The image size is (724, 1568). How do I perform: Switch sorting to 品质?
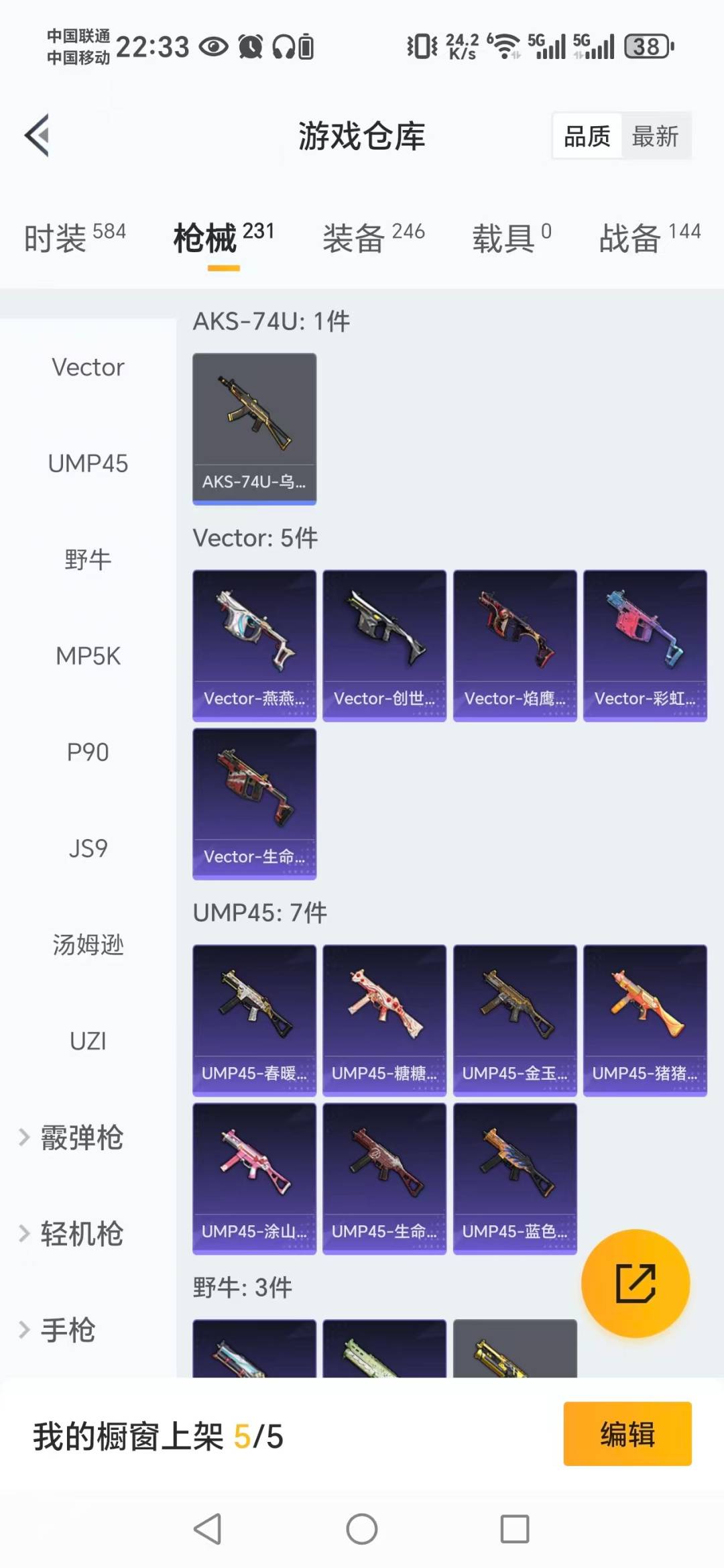[586, 135]
